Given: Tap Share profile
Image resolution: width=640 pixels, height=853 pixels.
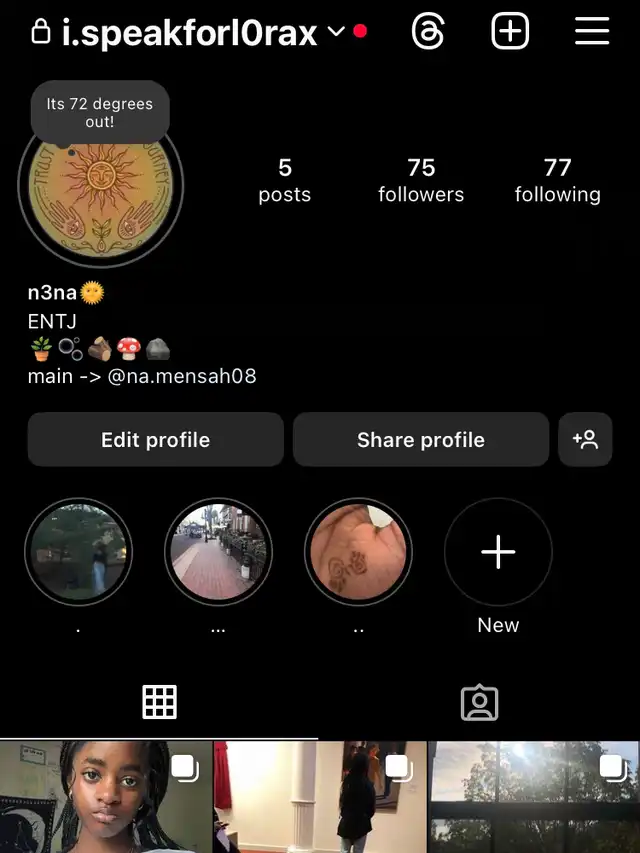Looking at the screenshot, I should click(421, 440).
